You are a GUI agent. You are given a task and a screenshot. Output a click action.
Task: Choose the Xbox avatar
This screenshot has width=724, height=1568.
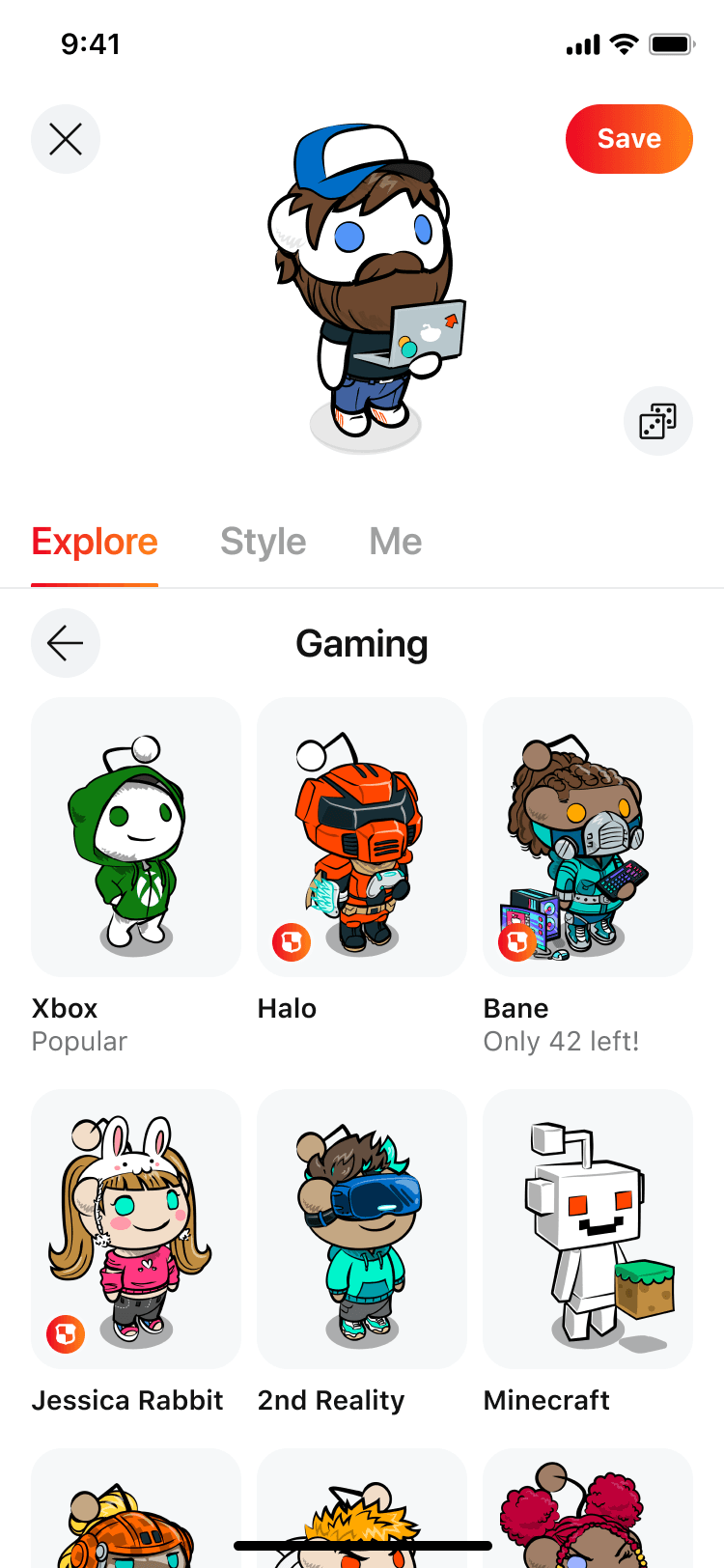[136, 837]
